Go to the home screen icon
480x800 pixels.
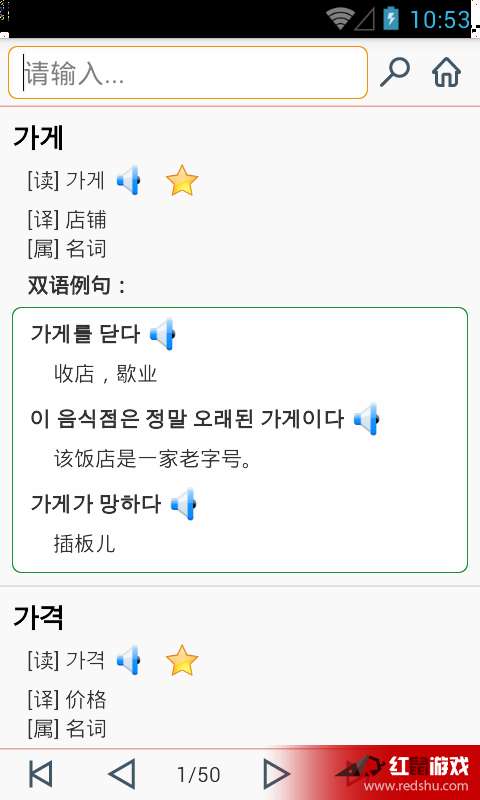[x=446, y=72]
